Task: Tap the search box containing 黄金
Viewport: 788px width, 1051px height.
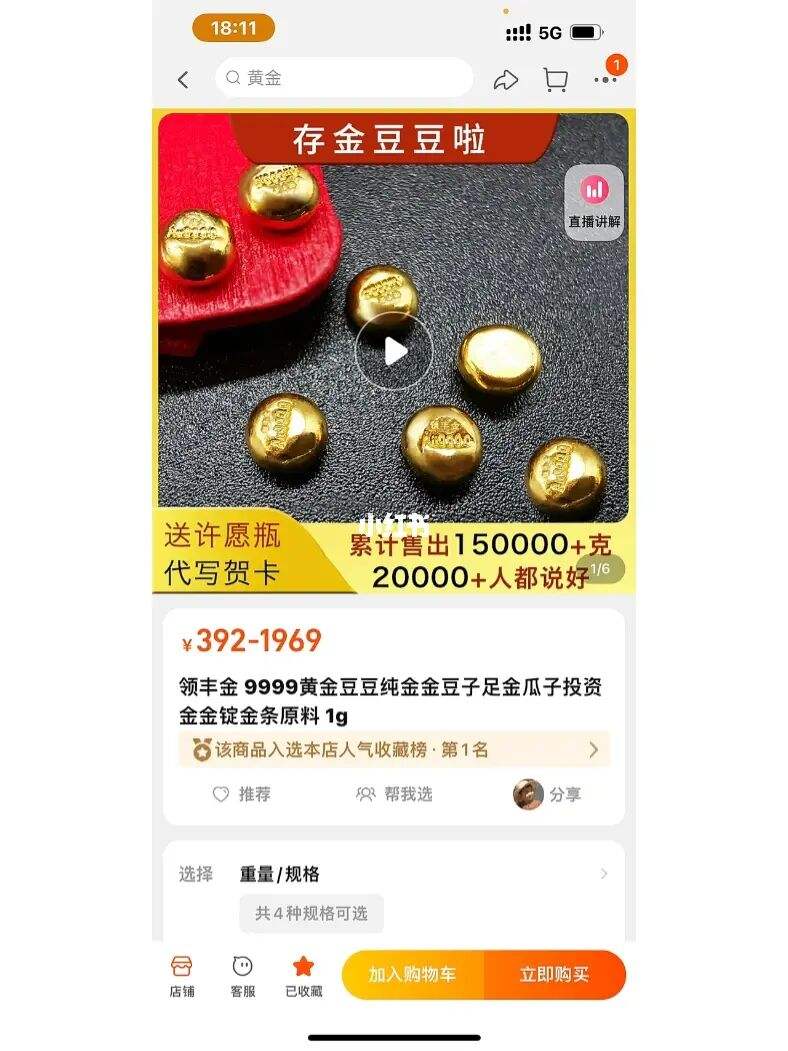Action: coord(343,78)
